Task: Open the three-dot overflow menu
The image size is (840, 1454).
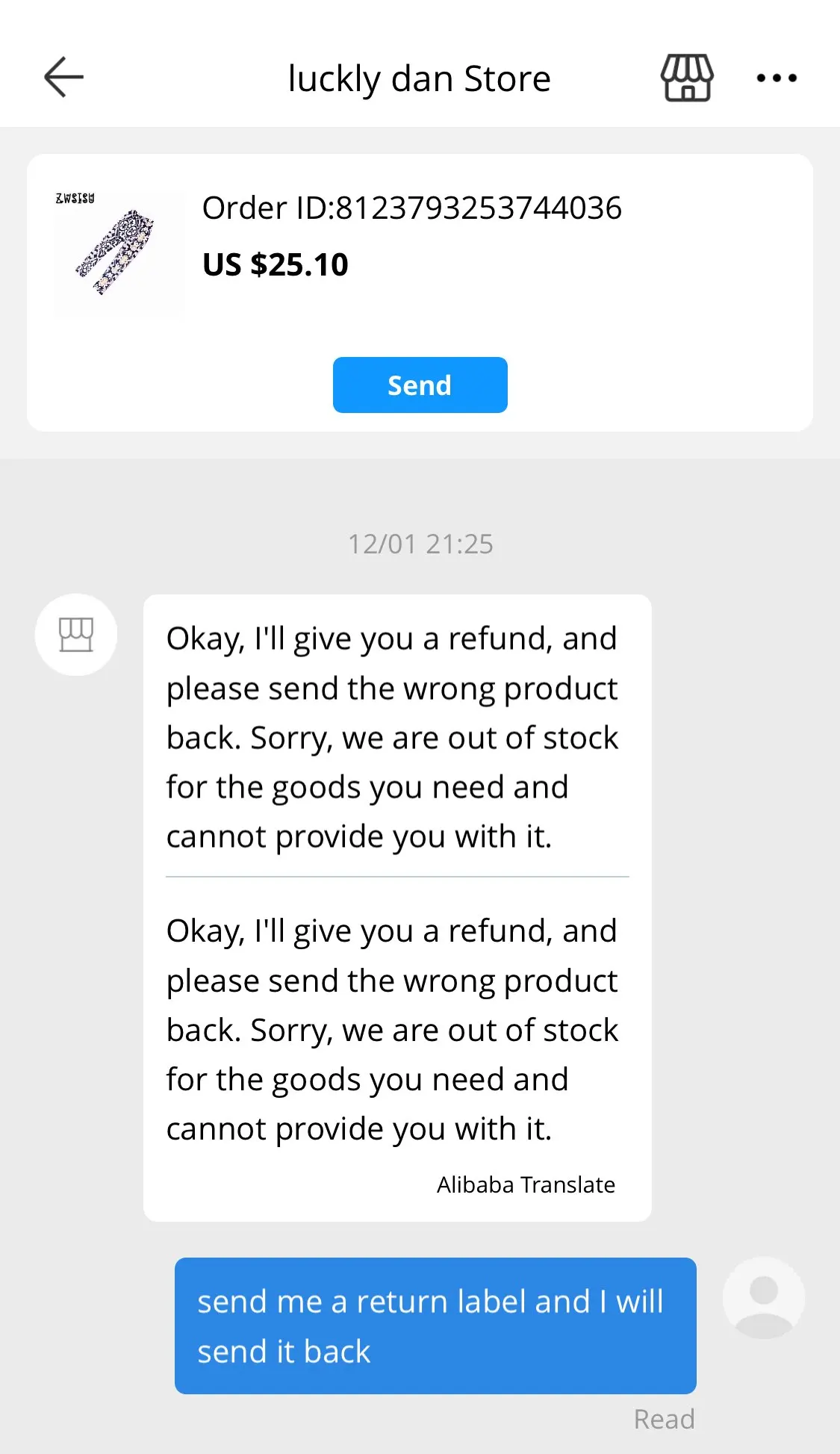Action: coord(777,78)
